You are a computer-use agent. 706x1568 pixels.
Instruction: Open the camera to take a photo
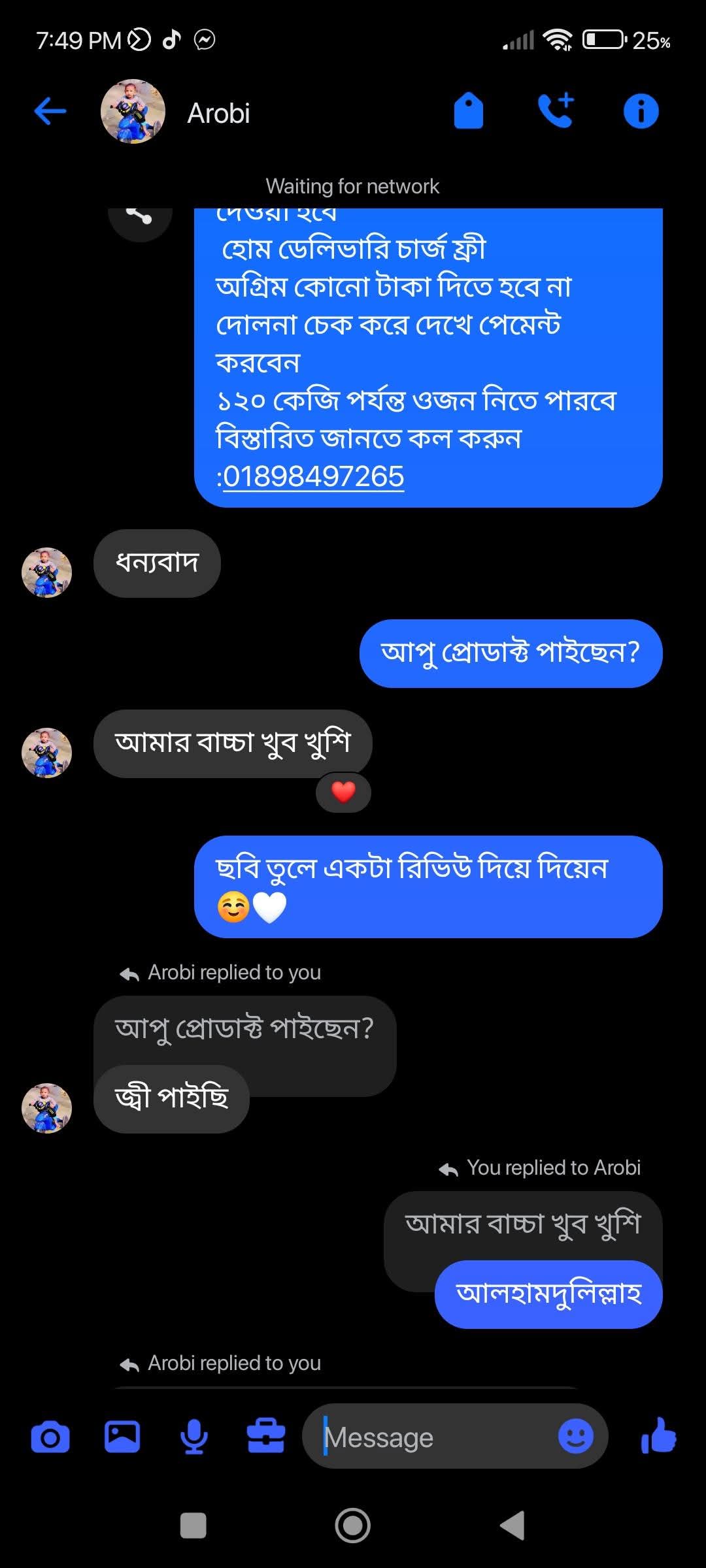pos(50,1437)
